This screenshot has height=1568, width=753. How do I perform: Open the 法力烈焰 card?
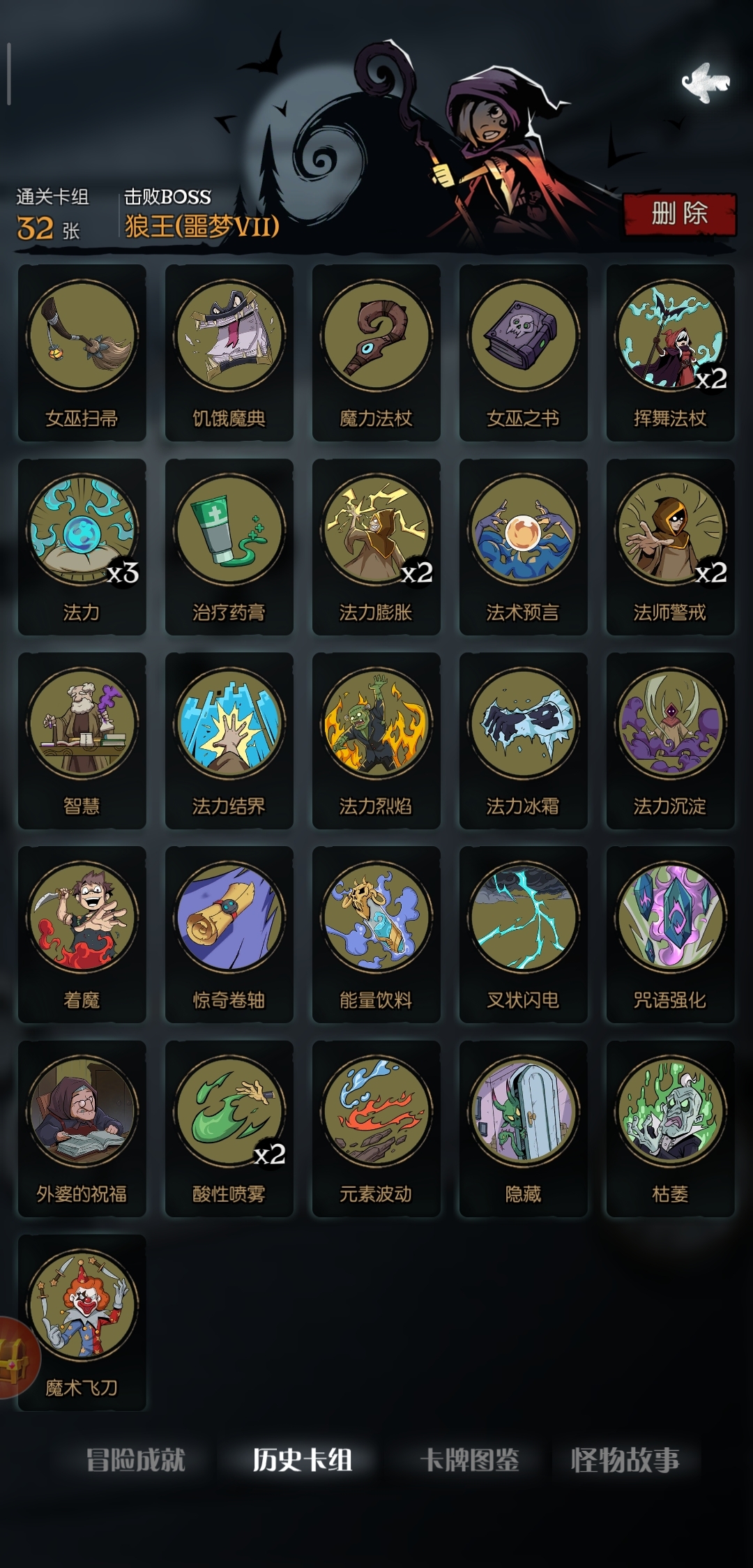[376, 740]
